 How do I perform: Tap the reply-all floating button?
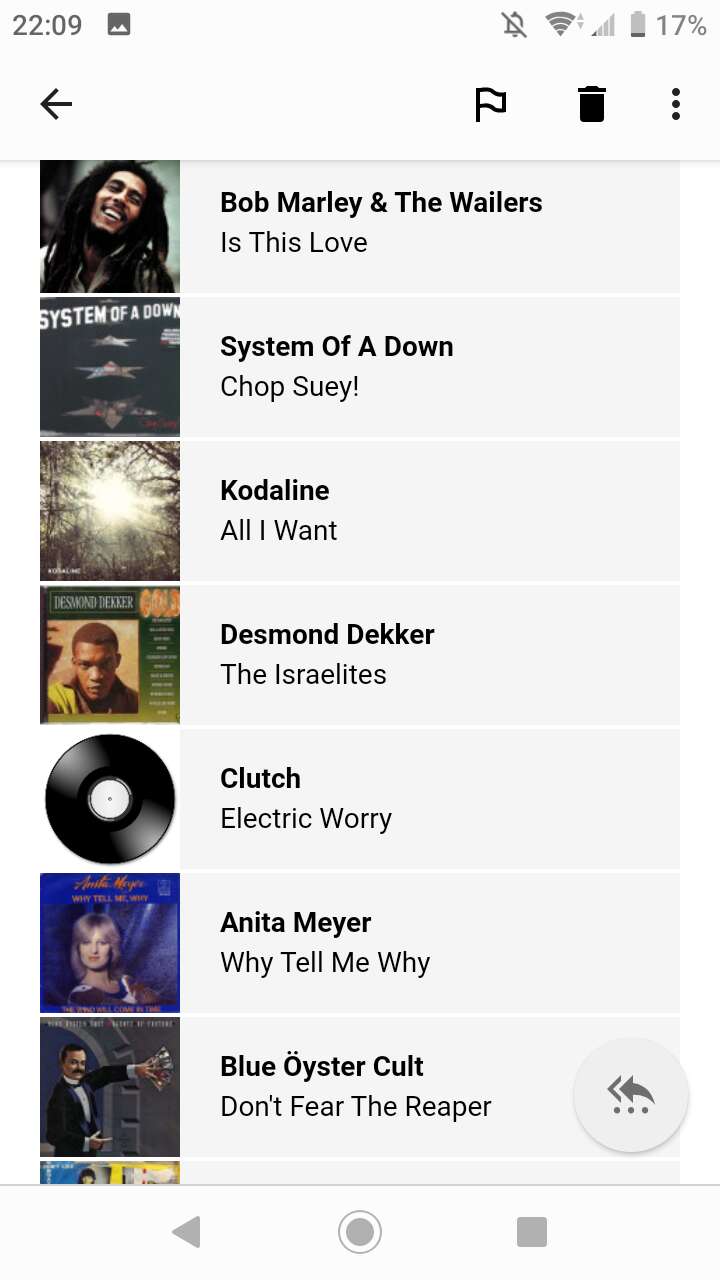[x=631, y=1095]
